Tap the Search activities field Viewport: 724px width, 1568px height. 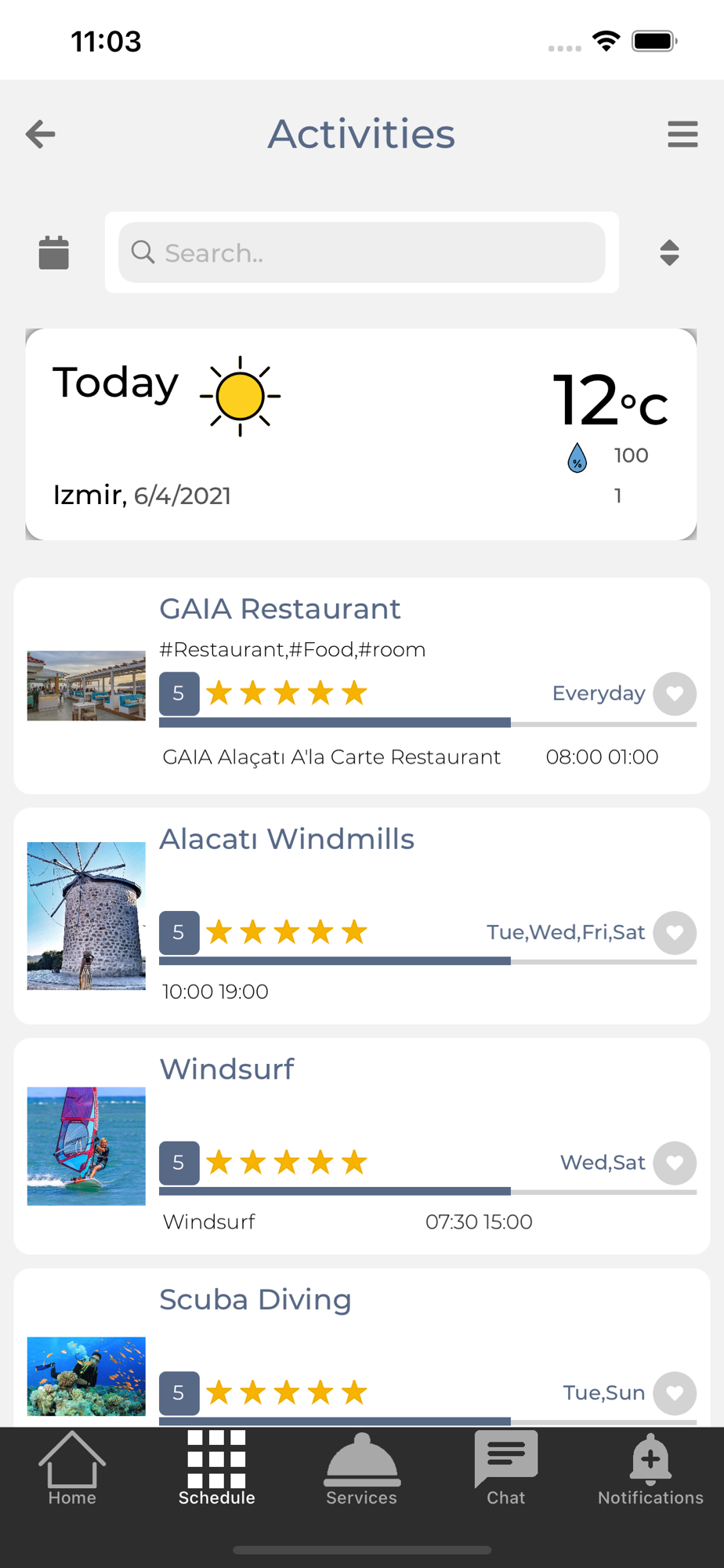tap(362, 252)
